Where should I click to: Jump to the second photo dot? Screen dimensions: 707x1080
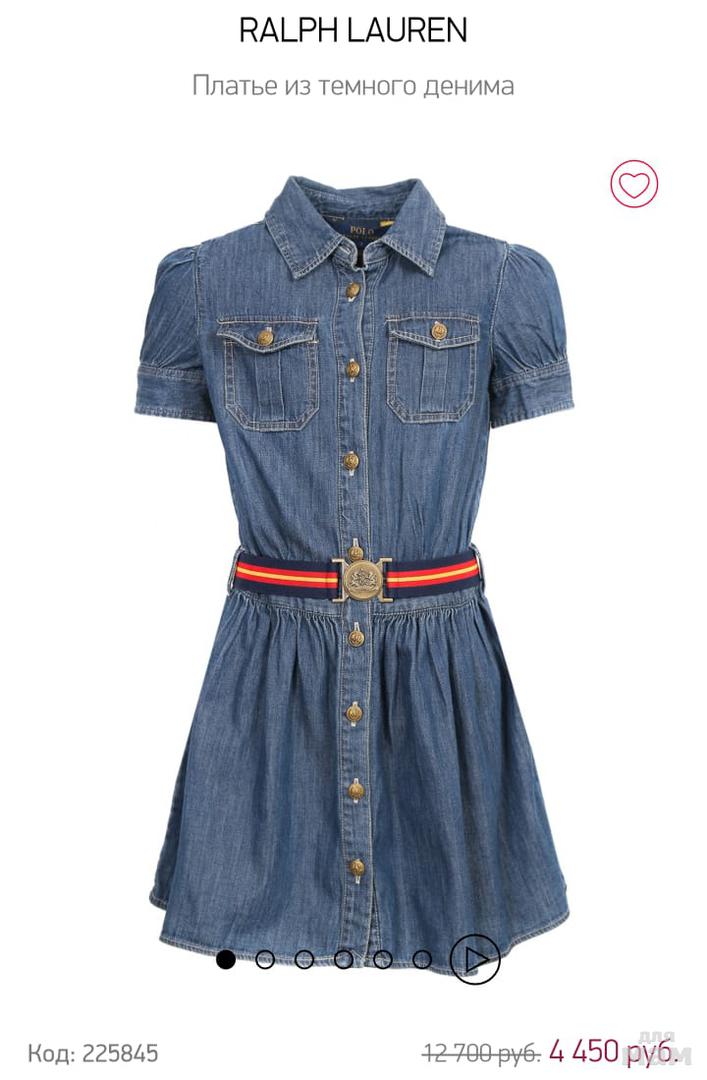265,960
